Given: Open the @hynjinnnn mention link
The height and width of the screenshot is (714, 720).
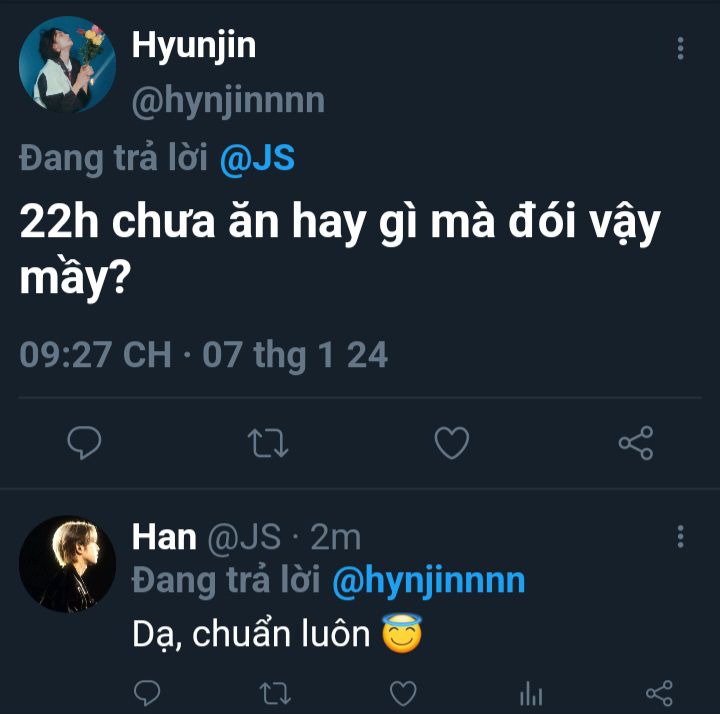Looking at the screenshot, I should tap(428, 582).
